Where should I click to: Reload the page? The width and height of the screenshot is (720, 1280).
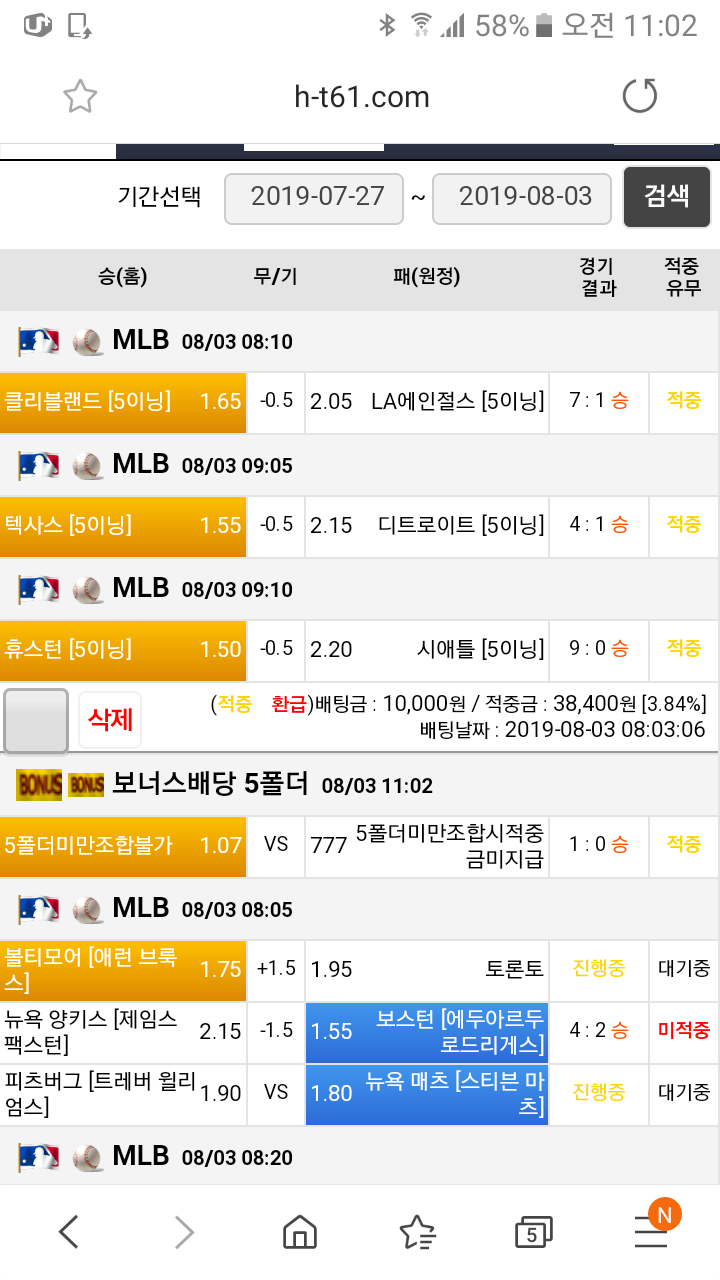pyautogui.click(x=640, y=97)
